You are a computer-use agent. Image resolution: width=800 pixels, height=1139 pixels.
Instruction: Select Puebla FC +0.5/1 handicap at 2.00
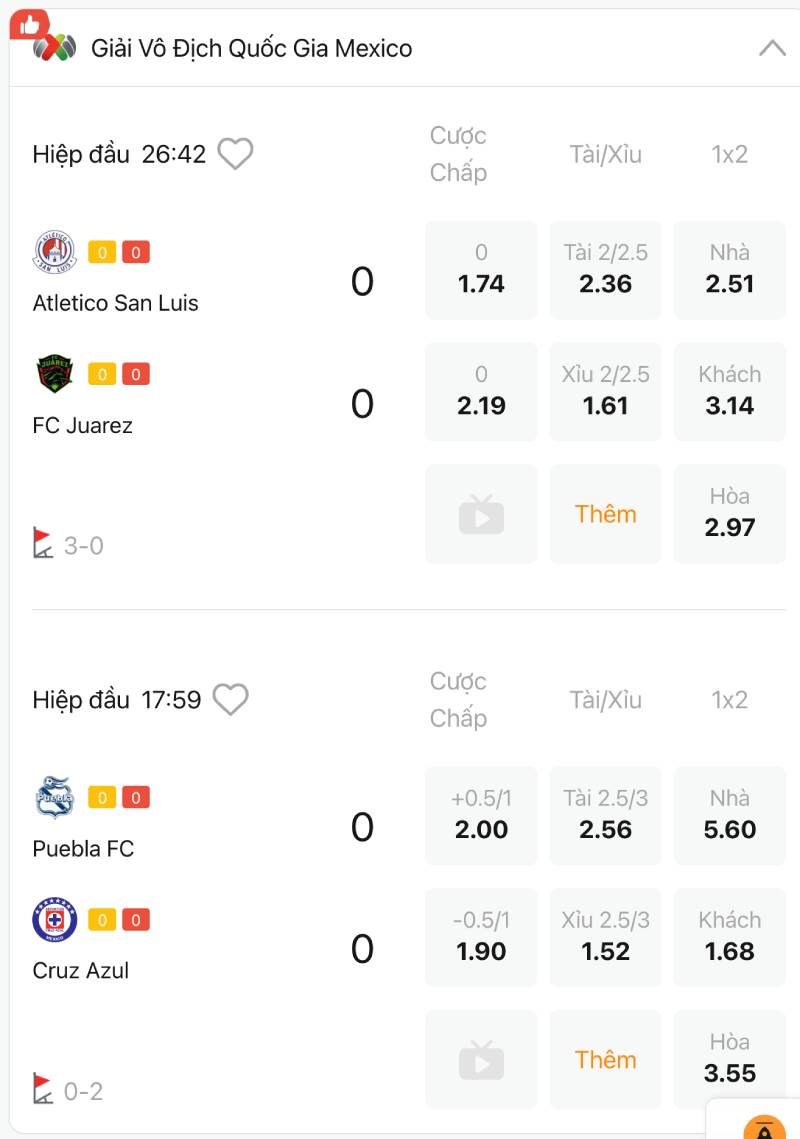pos(481,816)
